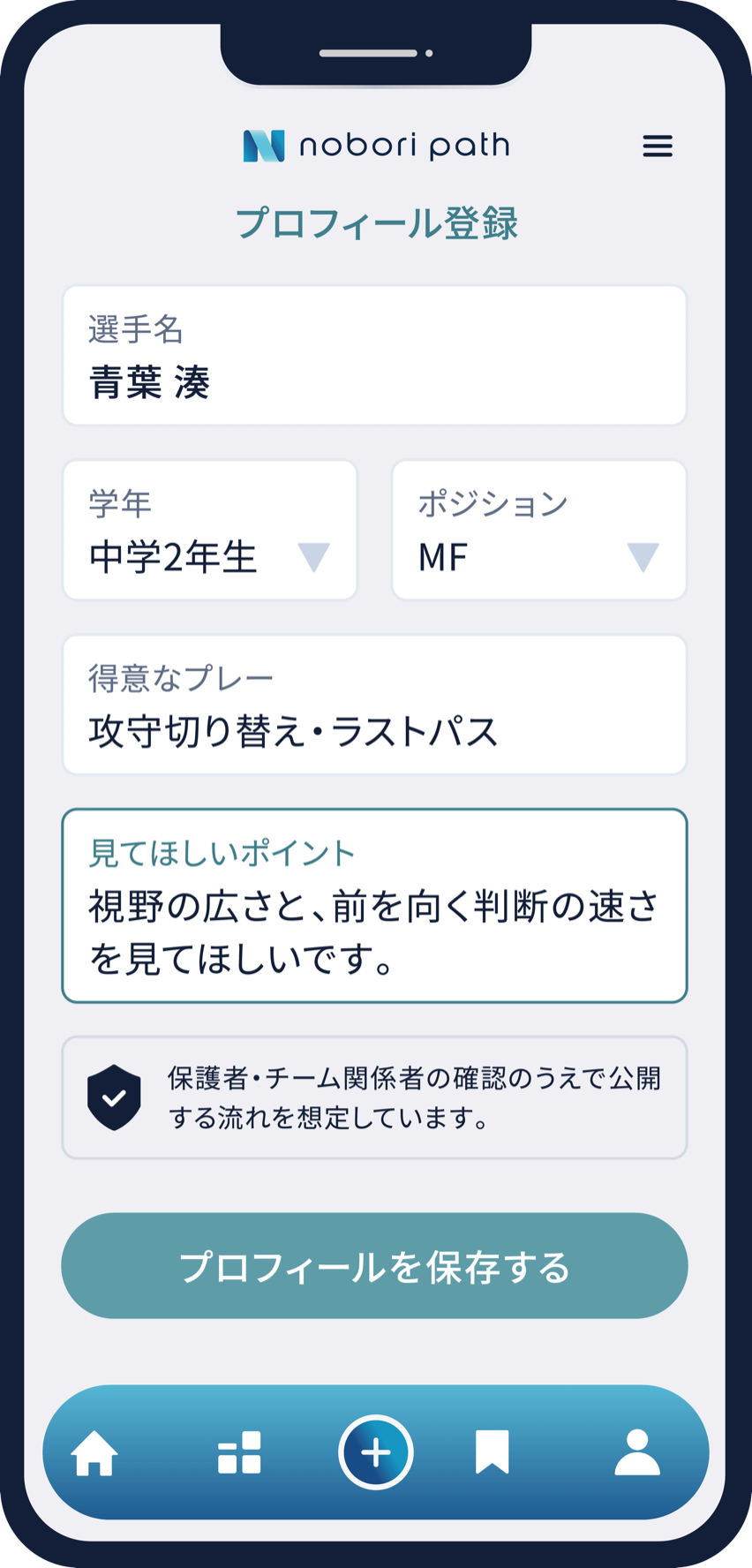Open the hamburger menu
752x1568 pixels.
pyautogui.click(x=658, y=146)
